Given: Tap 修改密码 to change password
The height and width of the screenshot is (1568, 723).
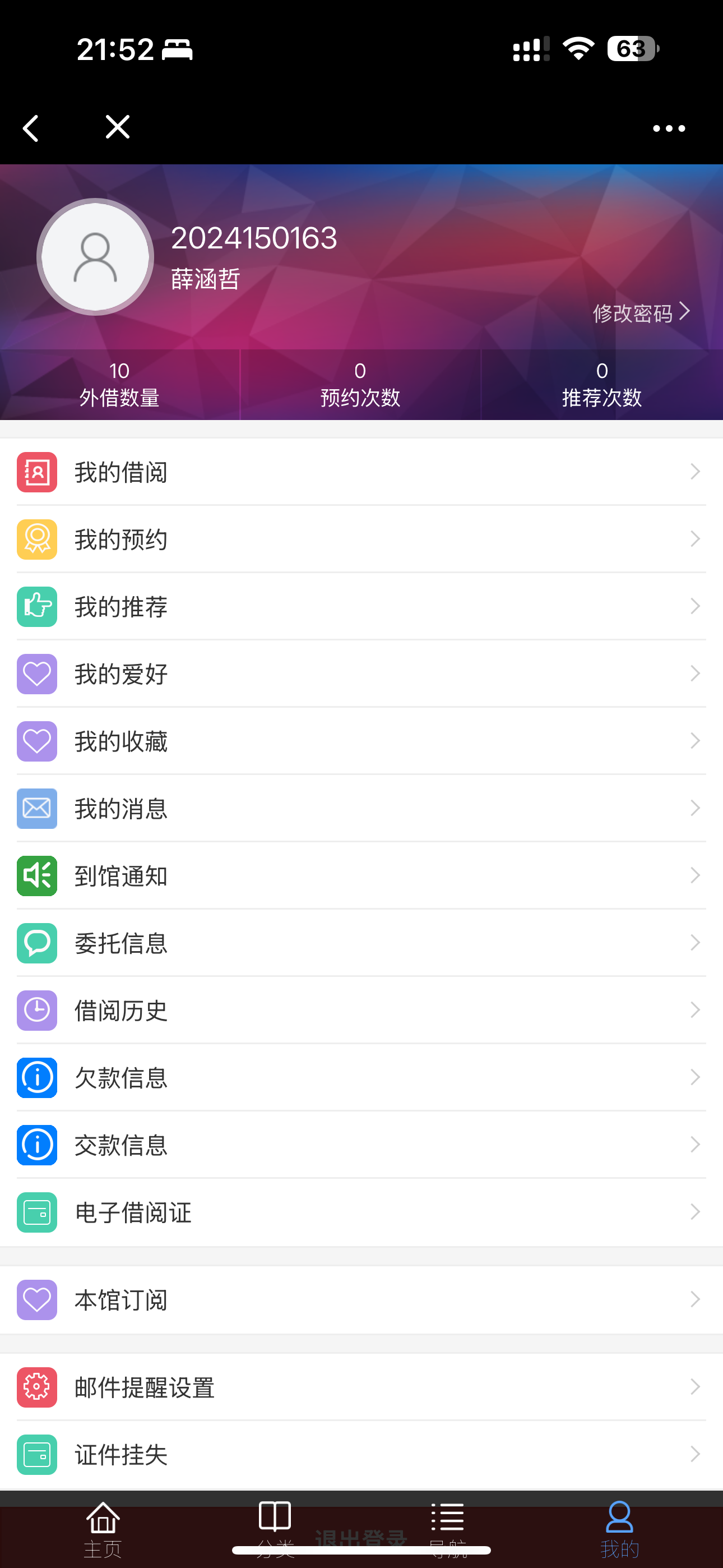Looking at the screenshot, I should [x=640, y=313].
